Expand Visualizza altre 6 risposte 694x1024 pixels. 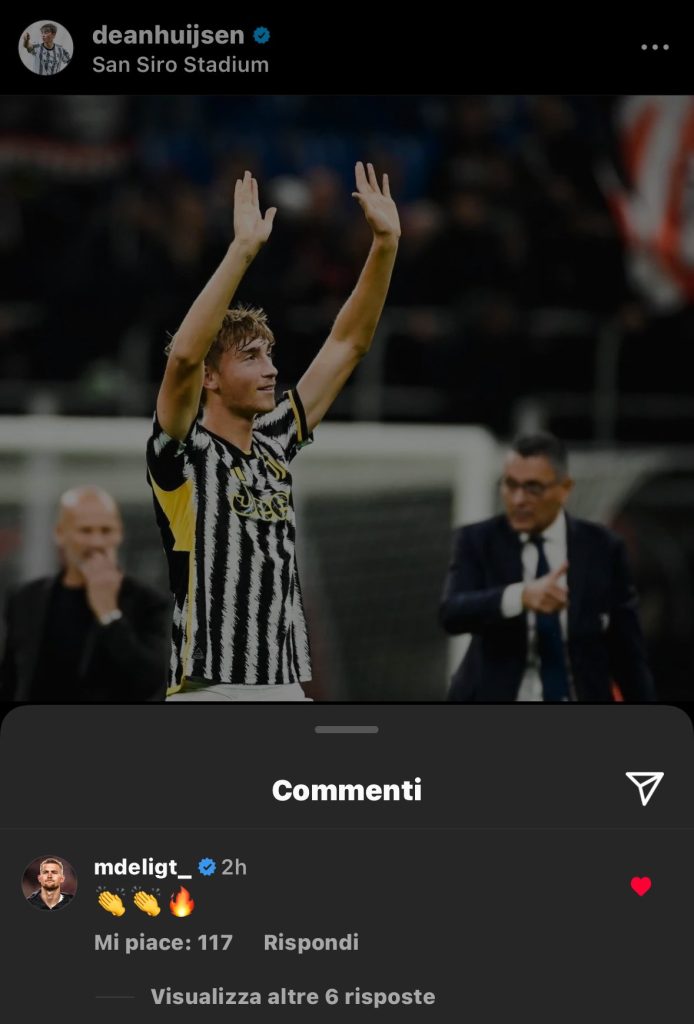tap(292, 996)
